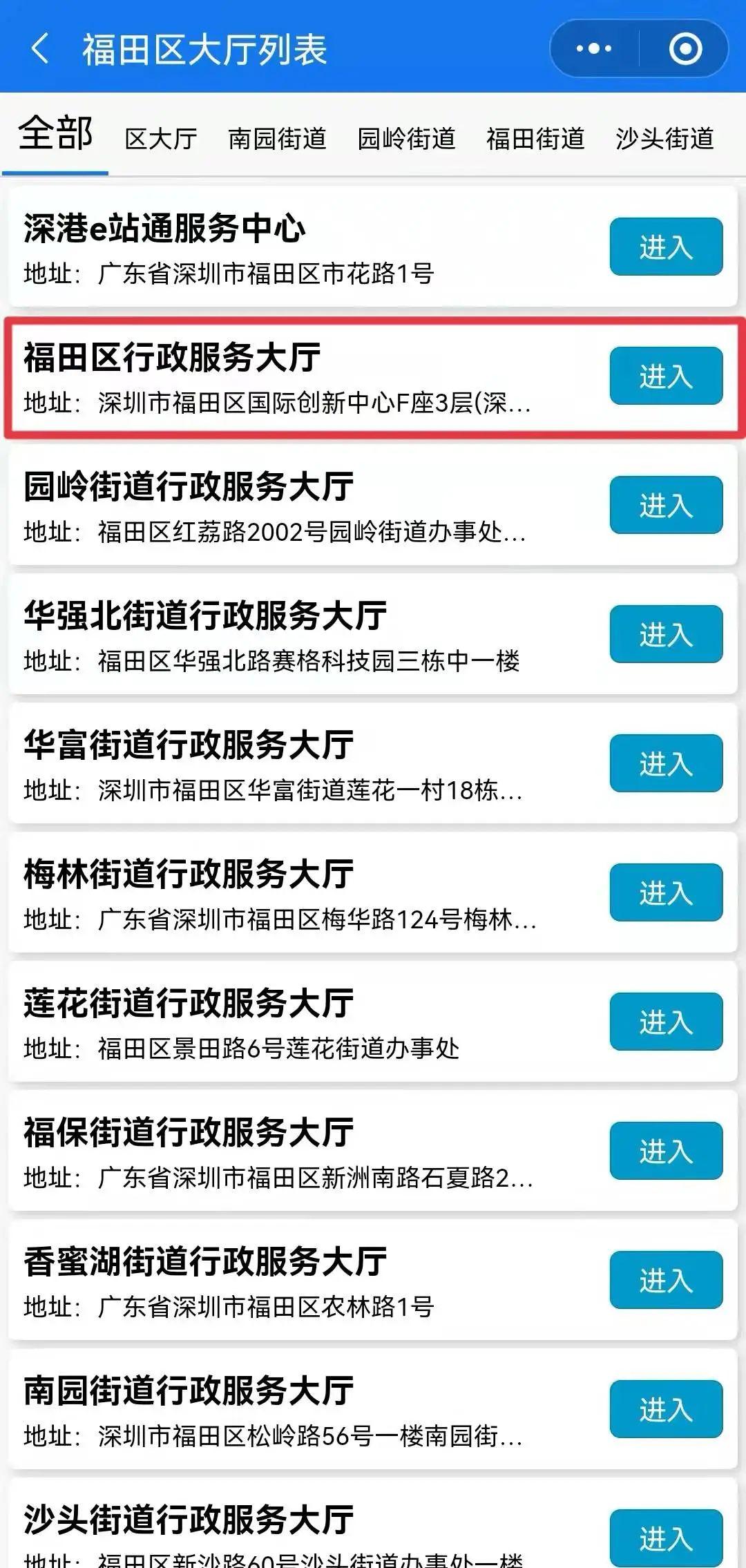Tap 进入 for 南园街道行政服务大厅
The width and height of the screenshot is (746, 1568).
click(x=666, y=1409)
